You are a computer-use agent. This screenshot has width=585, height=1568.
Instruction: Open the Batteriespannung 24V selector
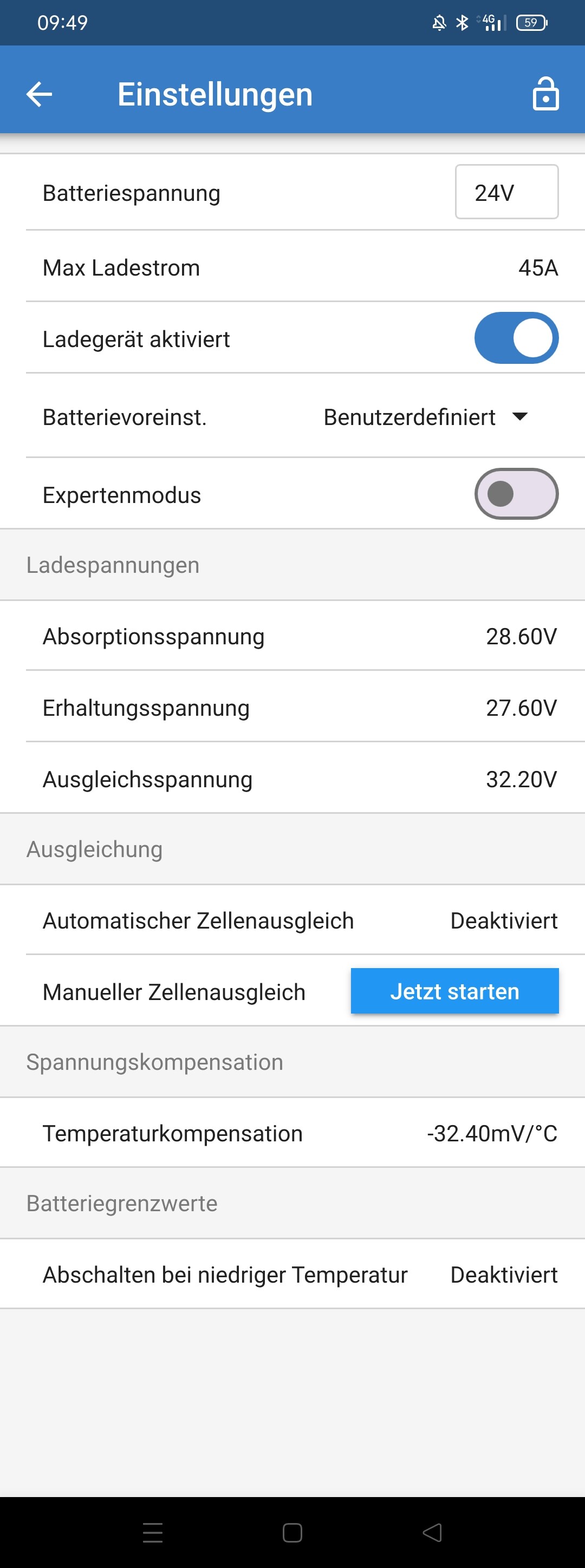coord(506,192)
